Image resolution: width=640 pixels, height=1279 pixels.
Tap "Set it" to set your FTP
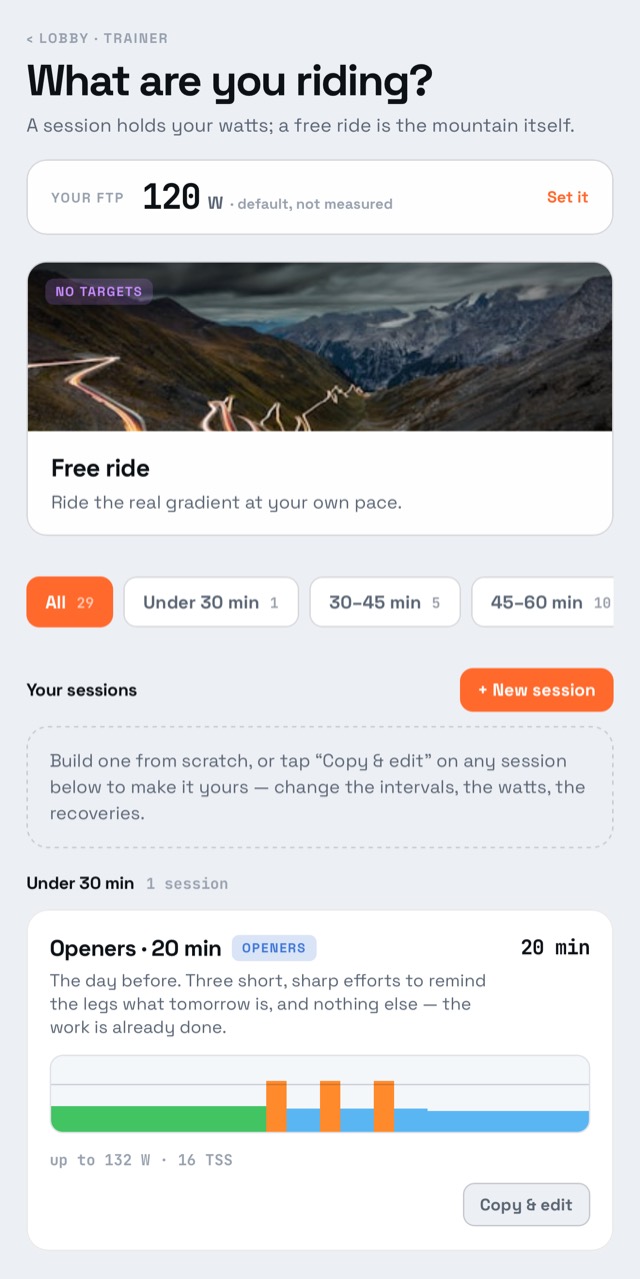[567, 197]
